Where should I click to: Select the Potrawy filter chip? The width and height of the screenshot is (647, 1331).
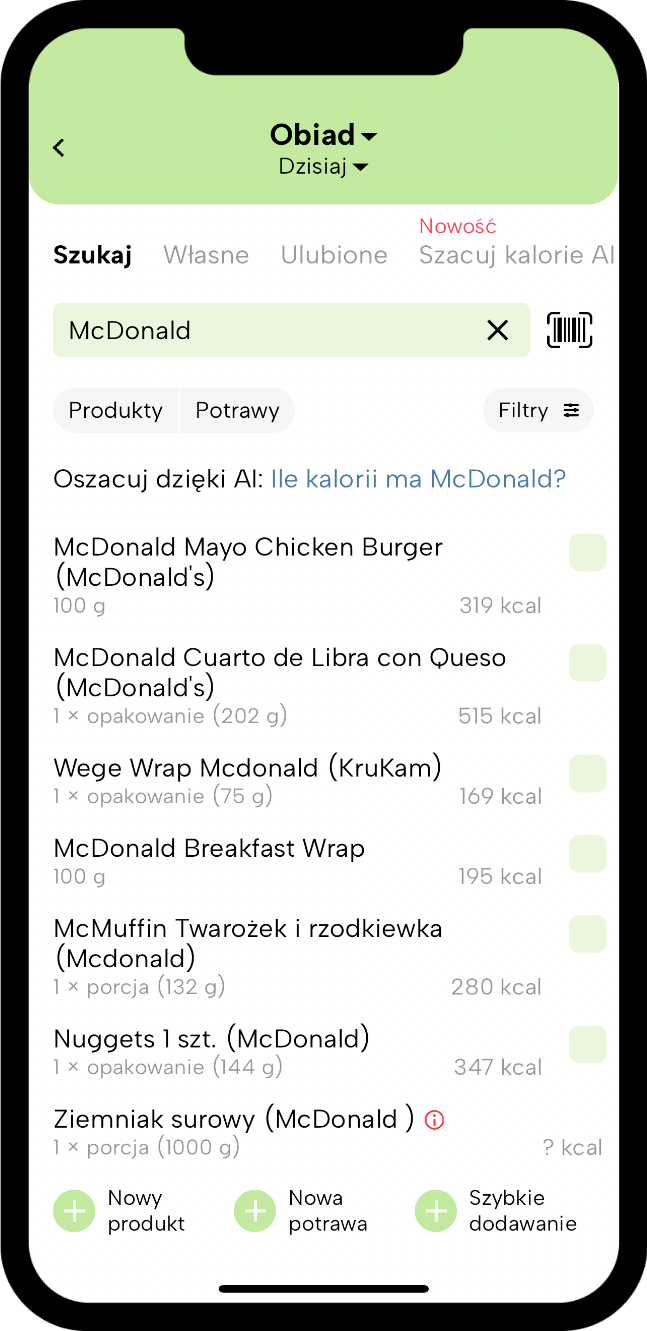click(x=237, y=410)
